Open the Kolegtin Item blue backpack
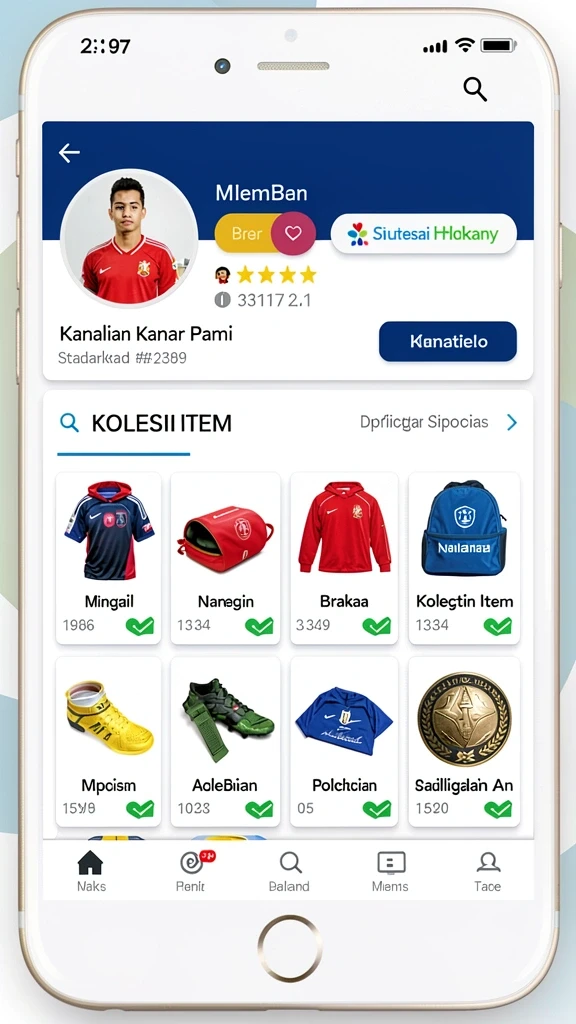This screenshot has height=1024, width=576. click(464, 558)
